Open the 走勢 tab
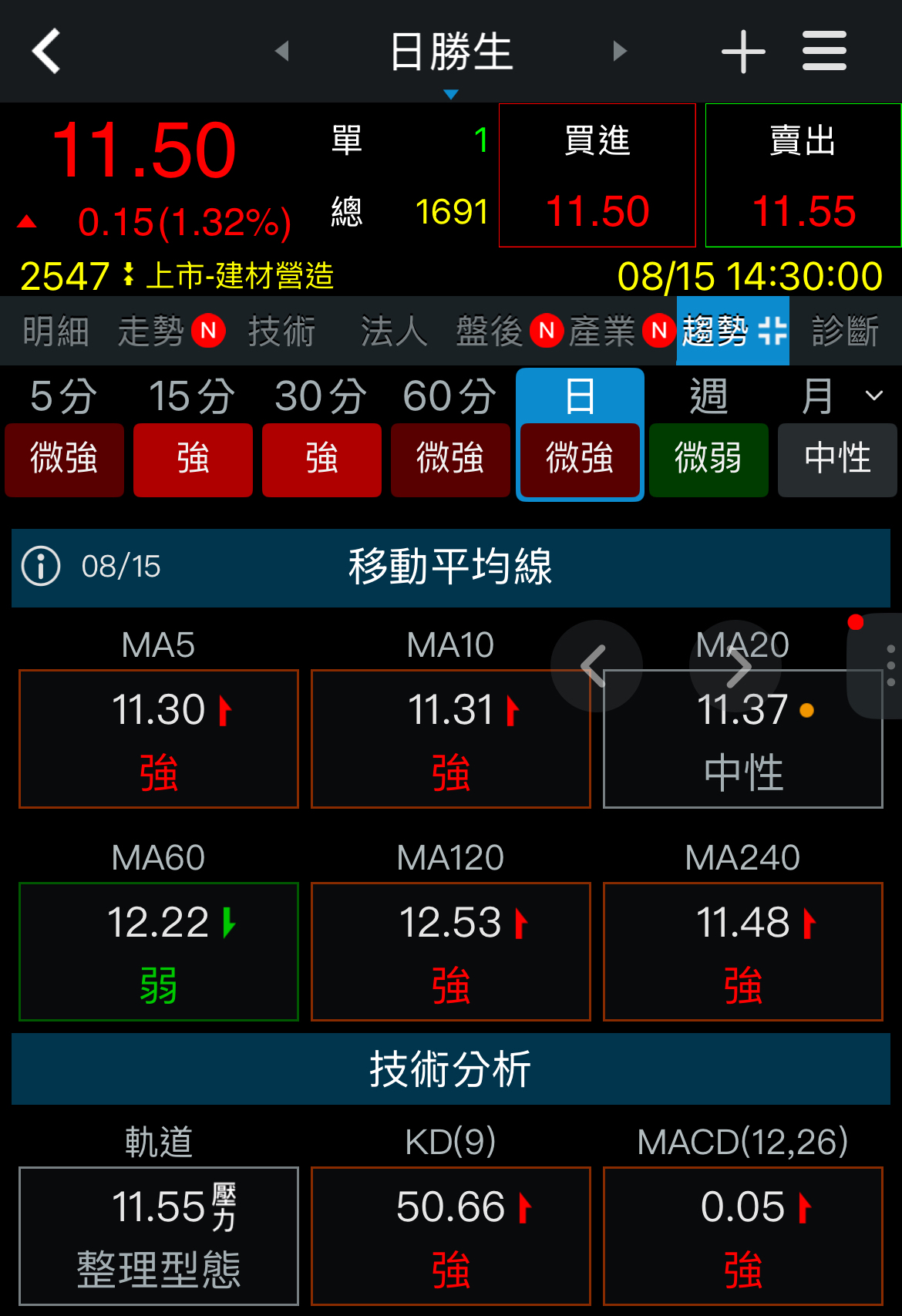This screenshot has width=902, height=1316. pos(151,332)
